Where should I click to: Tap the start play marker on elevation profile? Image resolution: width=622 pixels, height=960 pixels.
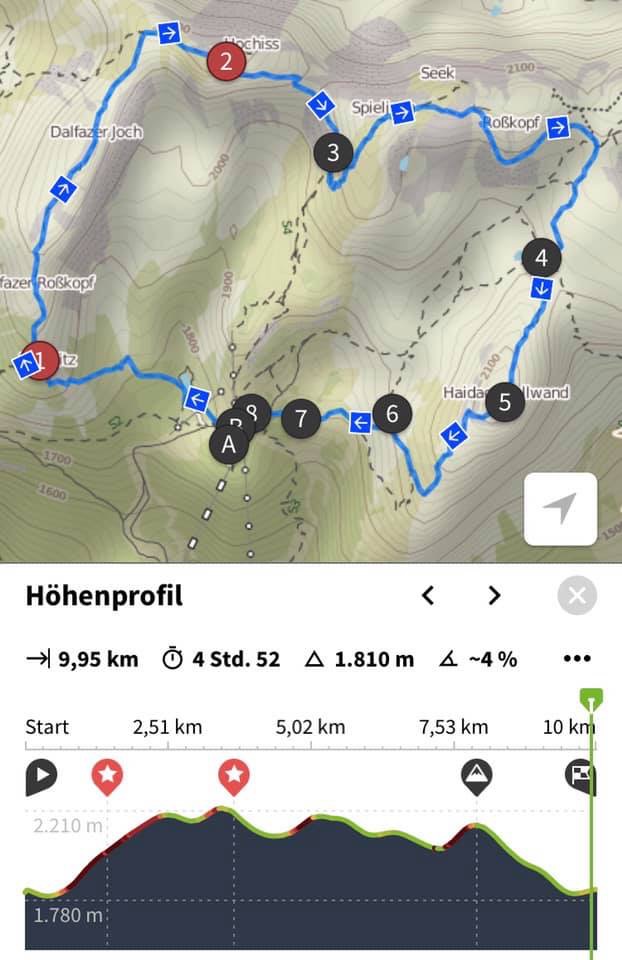point(41,775)
